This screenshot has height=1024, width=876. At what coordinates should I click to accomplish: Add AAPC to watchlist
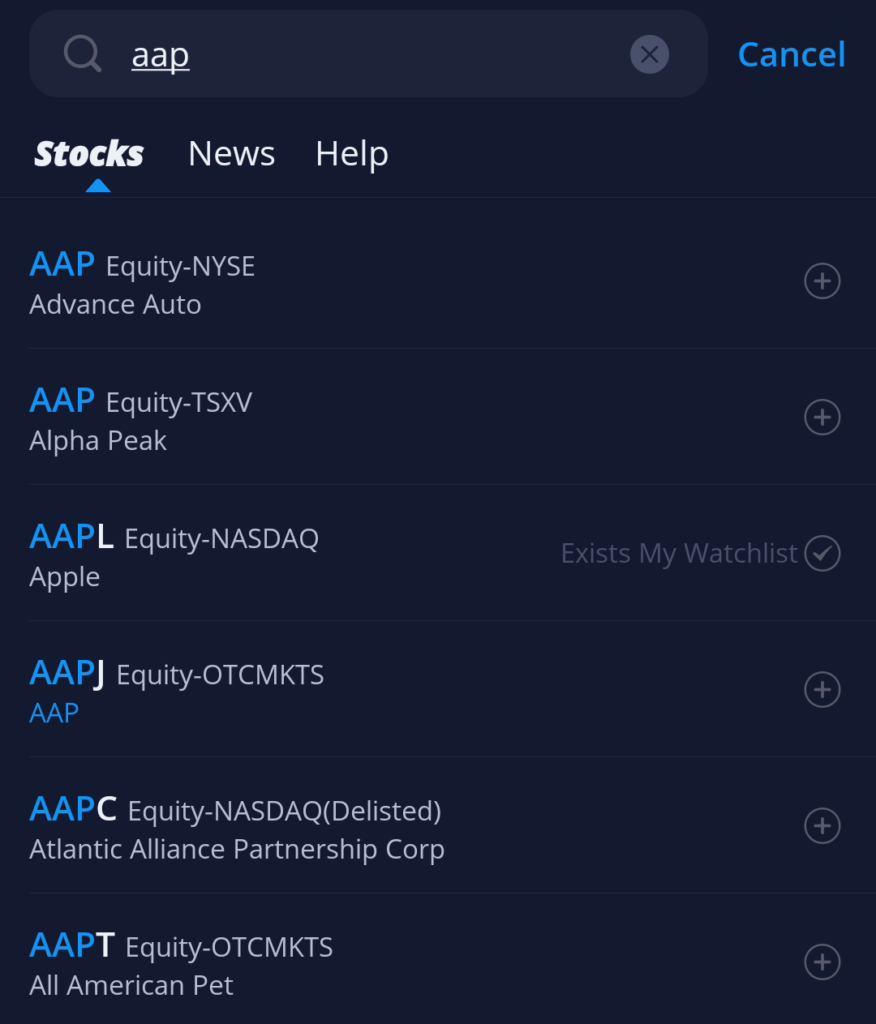coord(822,826)
